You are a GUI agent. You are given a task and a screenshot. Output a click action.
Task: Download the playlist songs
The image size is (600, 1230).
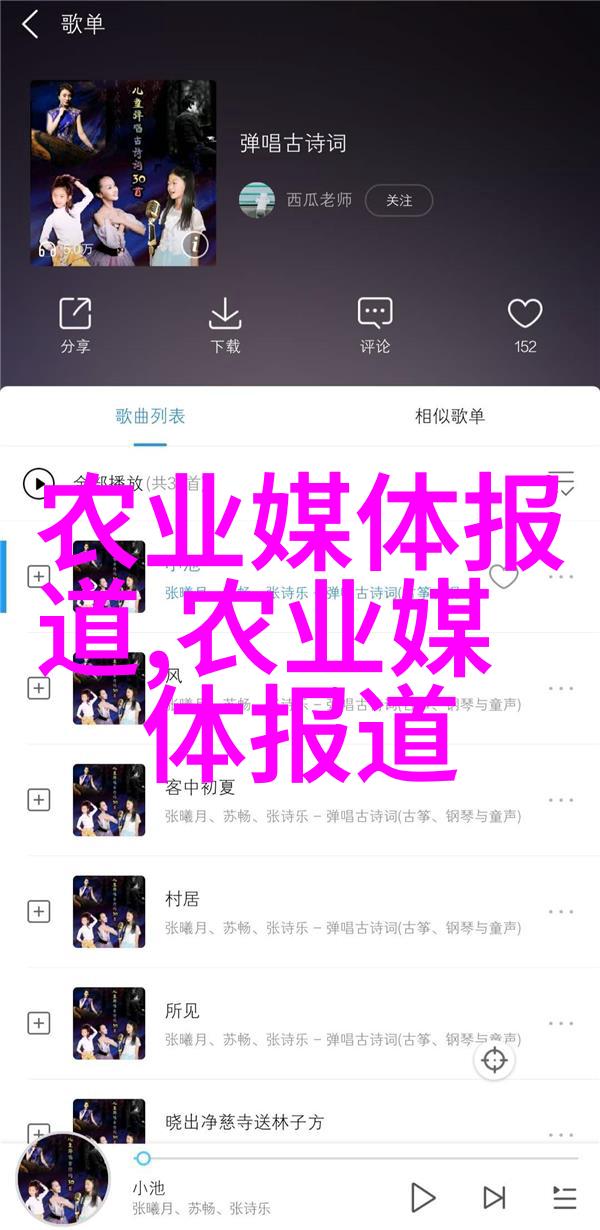pyautogui.click(x=225, y=325)
